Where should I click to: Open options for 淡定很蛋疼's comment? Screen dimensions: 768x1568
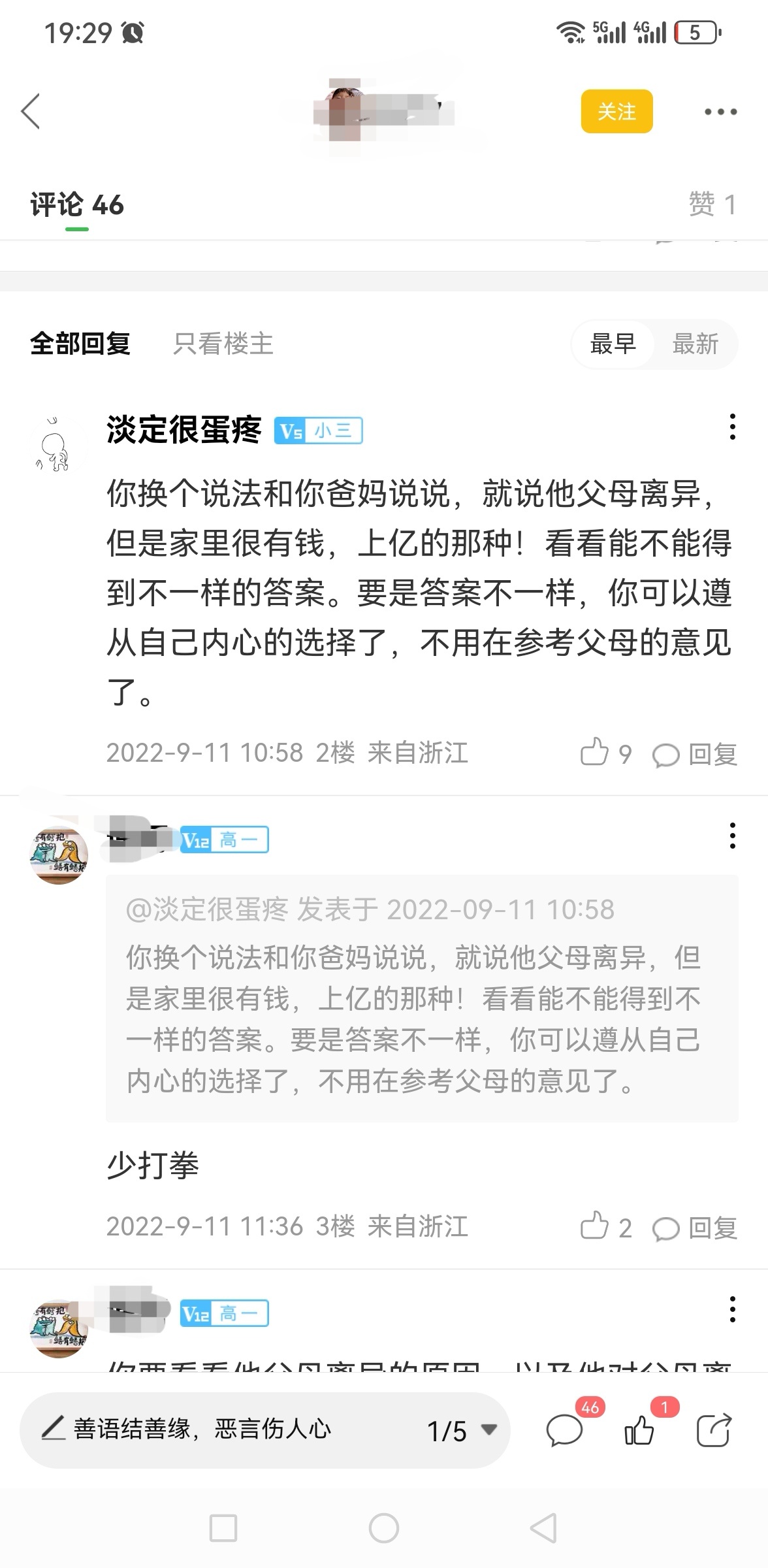733,427
